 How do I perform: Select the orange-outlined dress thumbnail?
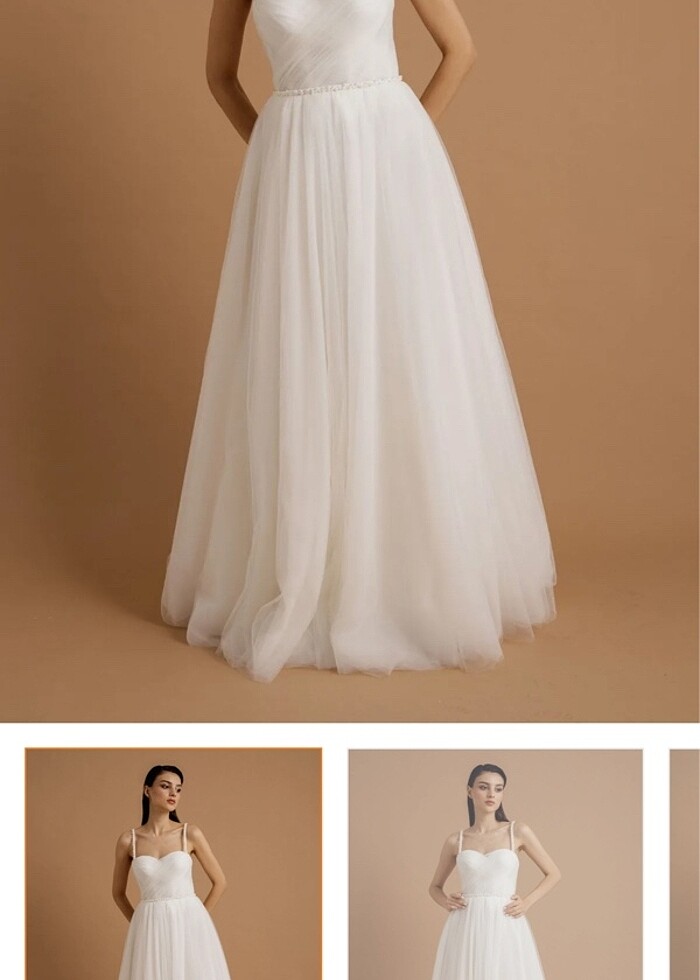click(173, 864)
